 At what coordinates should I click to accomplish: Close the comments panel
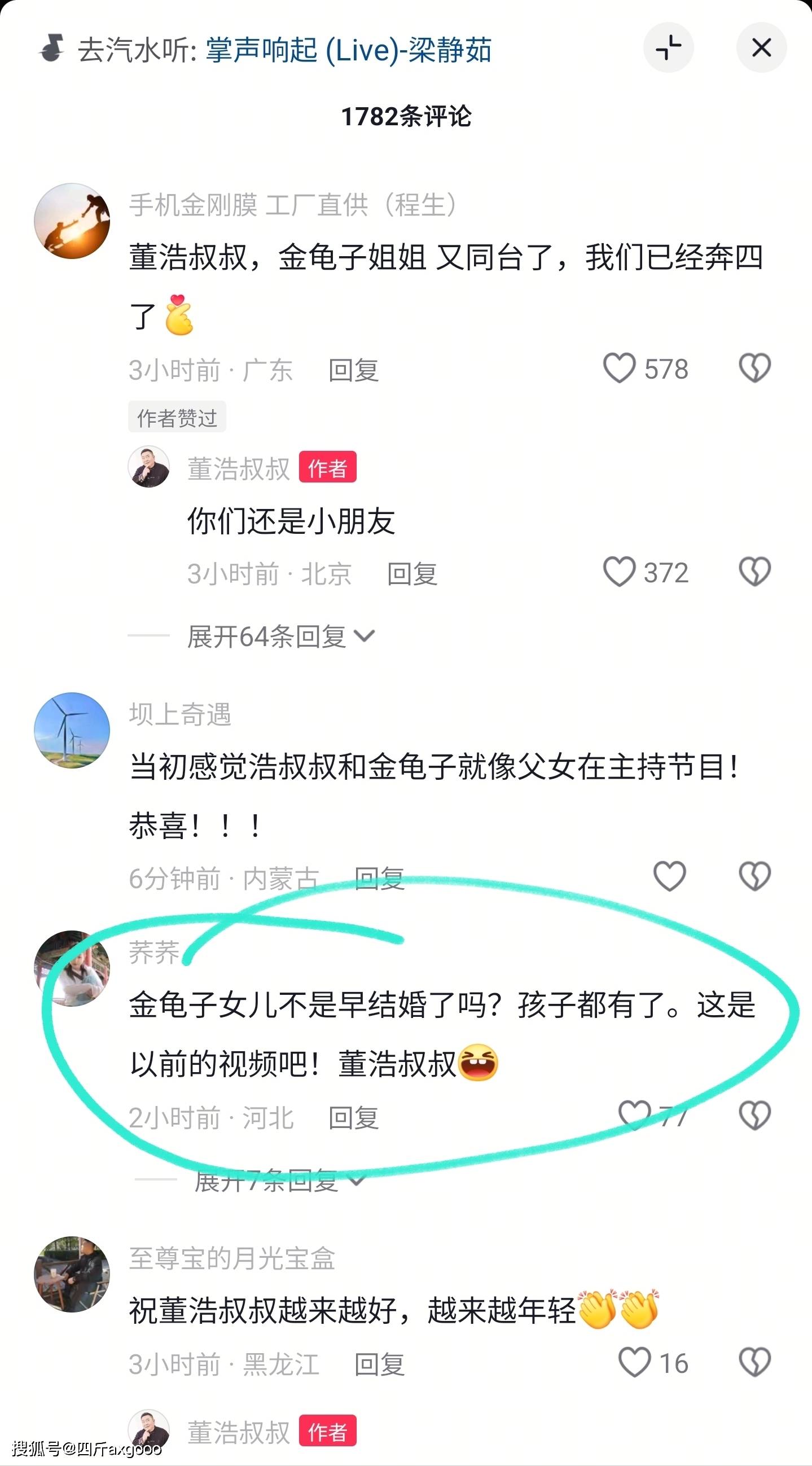[761, 48]
